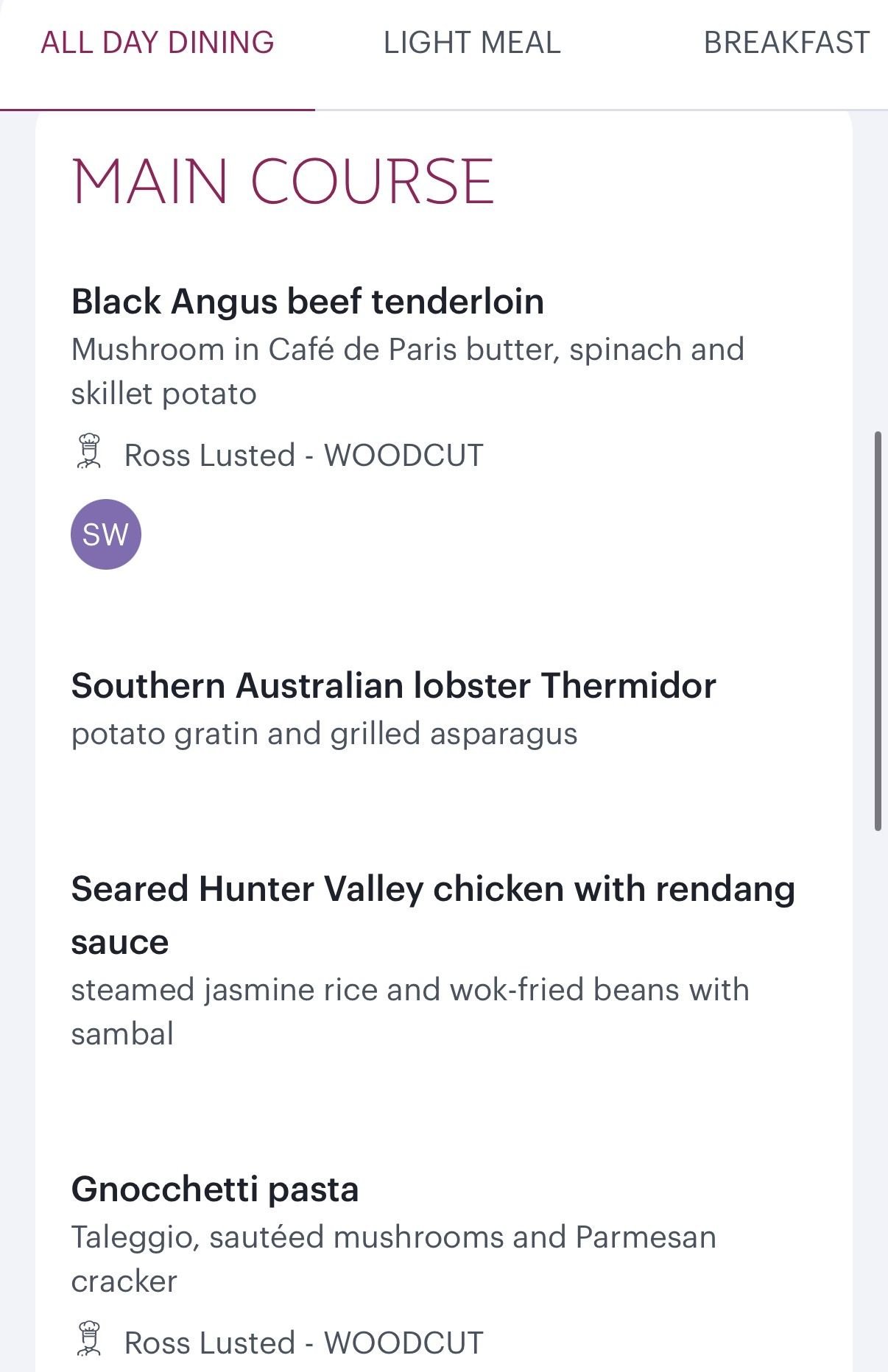Click the potato gratin and asparagus description
Viewport: 888px width, 1372px height.
point(326,732)
